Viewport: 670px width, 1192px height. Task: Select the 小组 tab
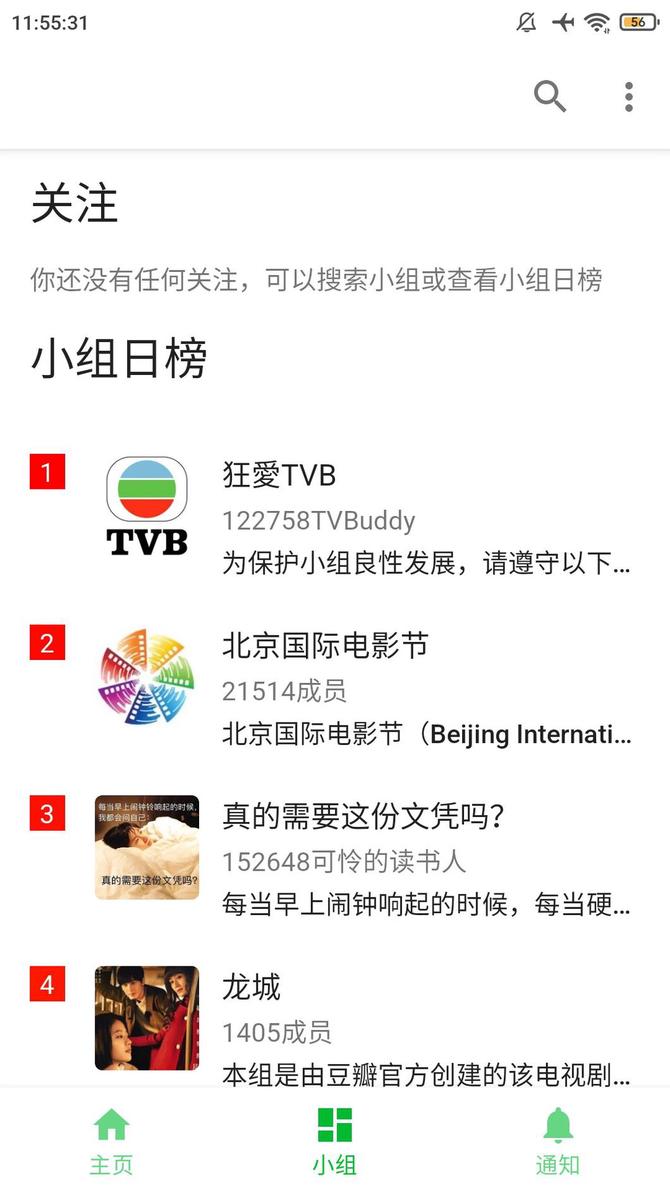coord(335,1141)
